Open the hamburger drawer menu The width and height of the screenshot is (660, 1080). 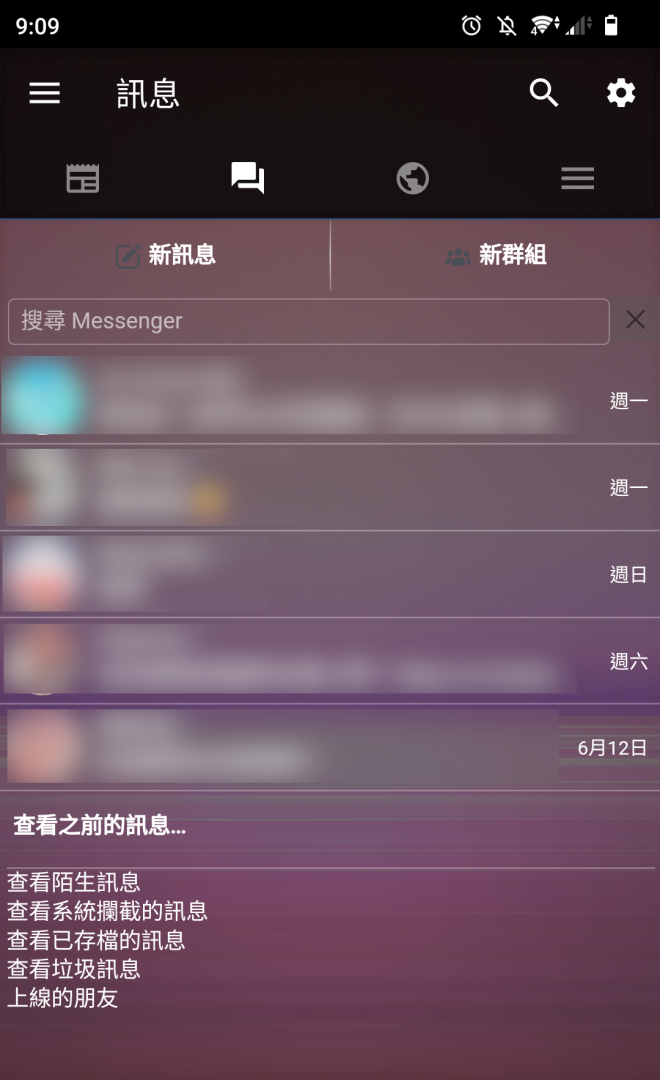[44, 93]
